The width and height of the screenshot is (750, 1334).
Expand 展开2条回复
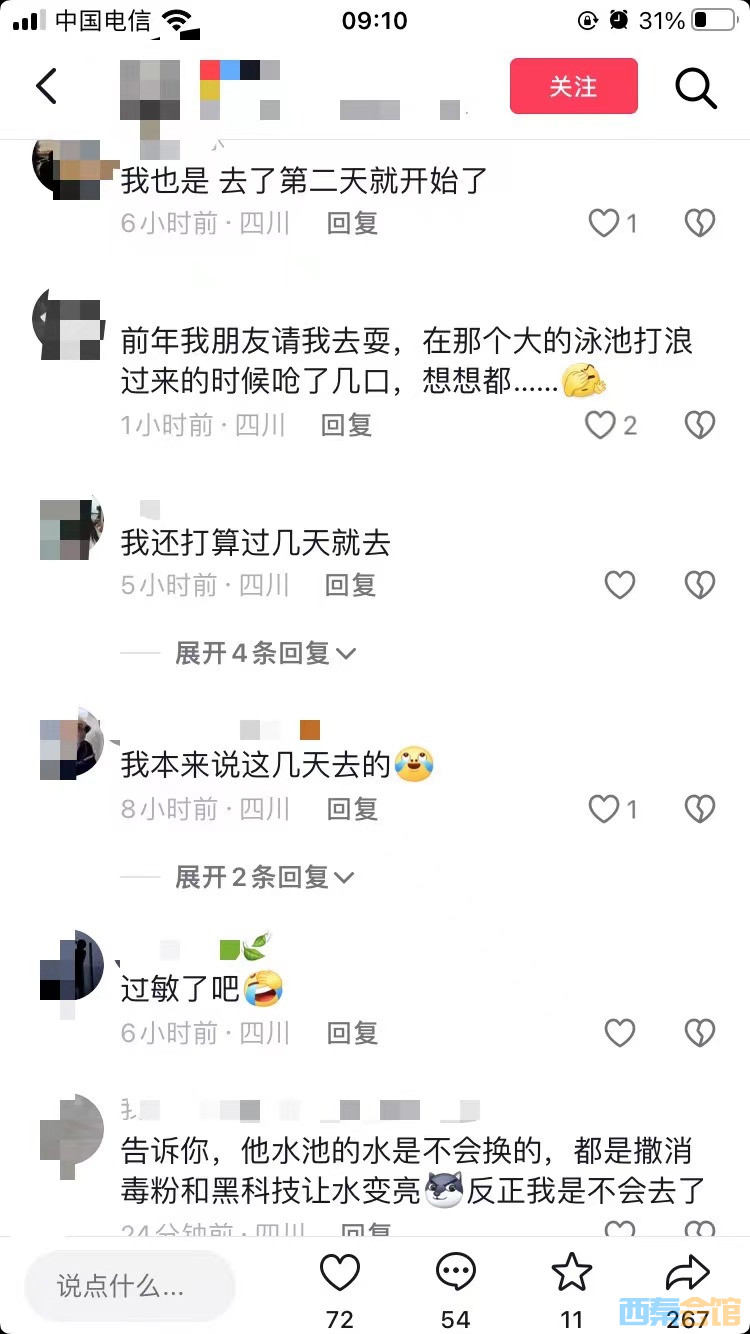(x=265, y=877)
